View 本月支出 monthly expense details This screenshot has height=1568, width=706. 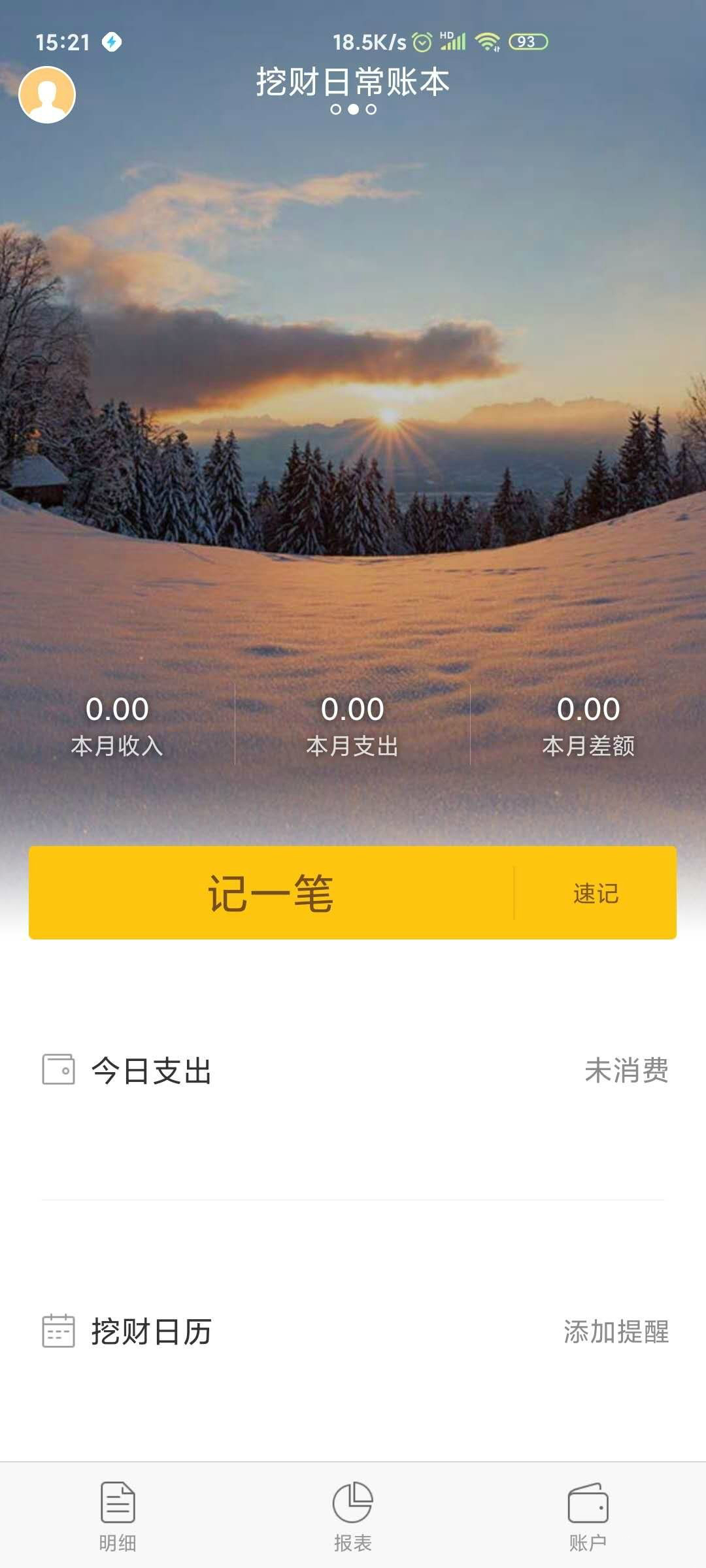click(x=353, y=725)
